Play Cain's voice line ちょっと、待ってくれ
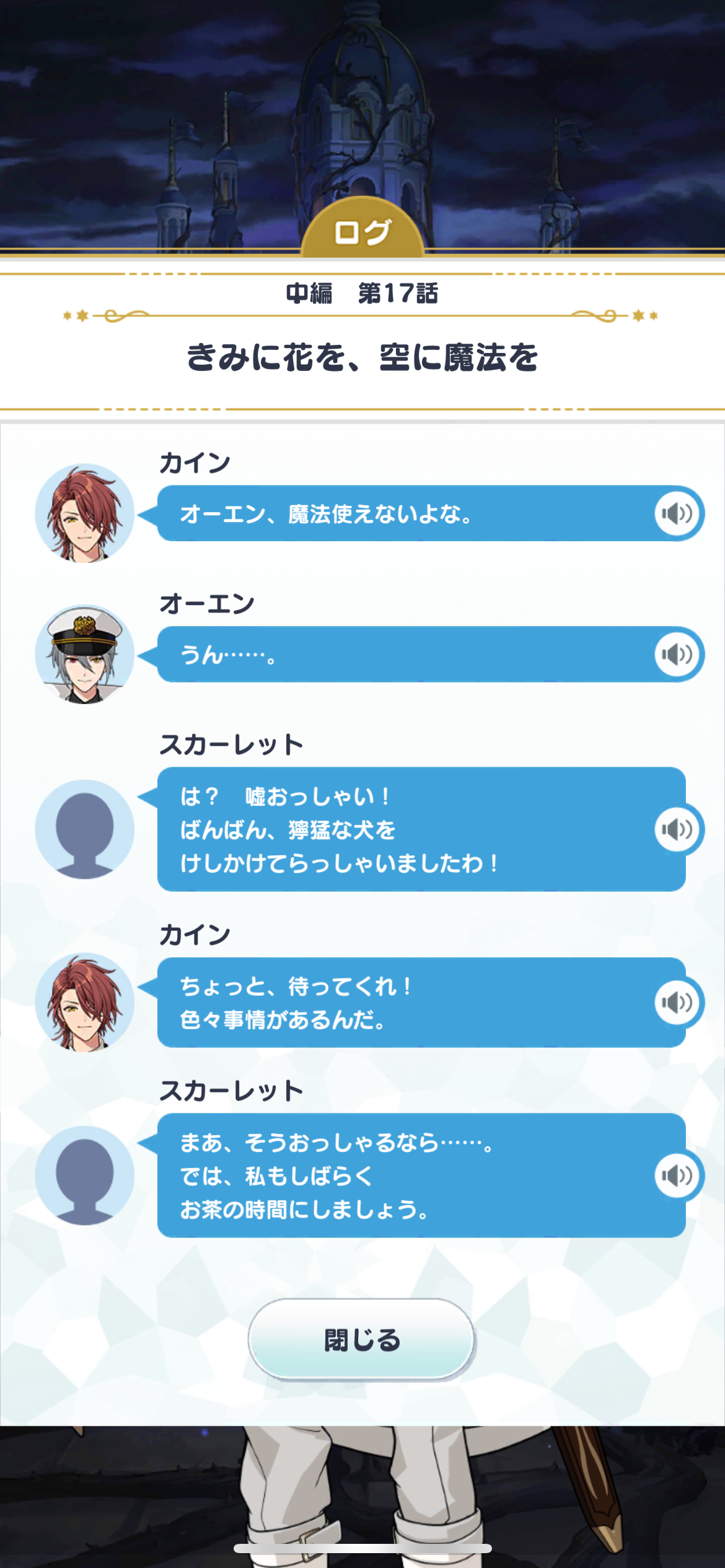The height and width of the screenshot is (1568, 725). pos(677,1003)
